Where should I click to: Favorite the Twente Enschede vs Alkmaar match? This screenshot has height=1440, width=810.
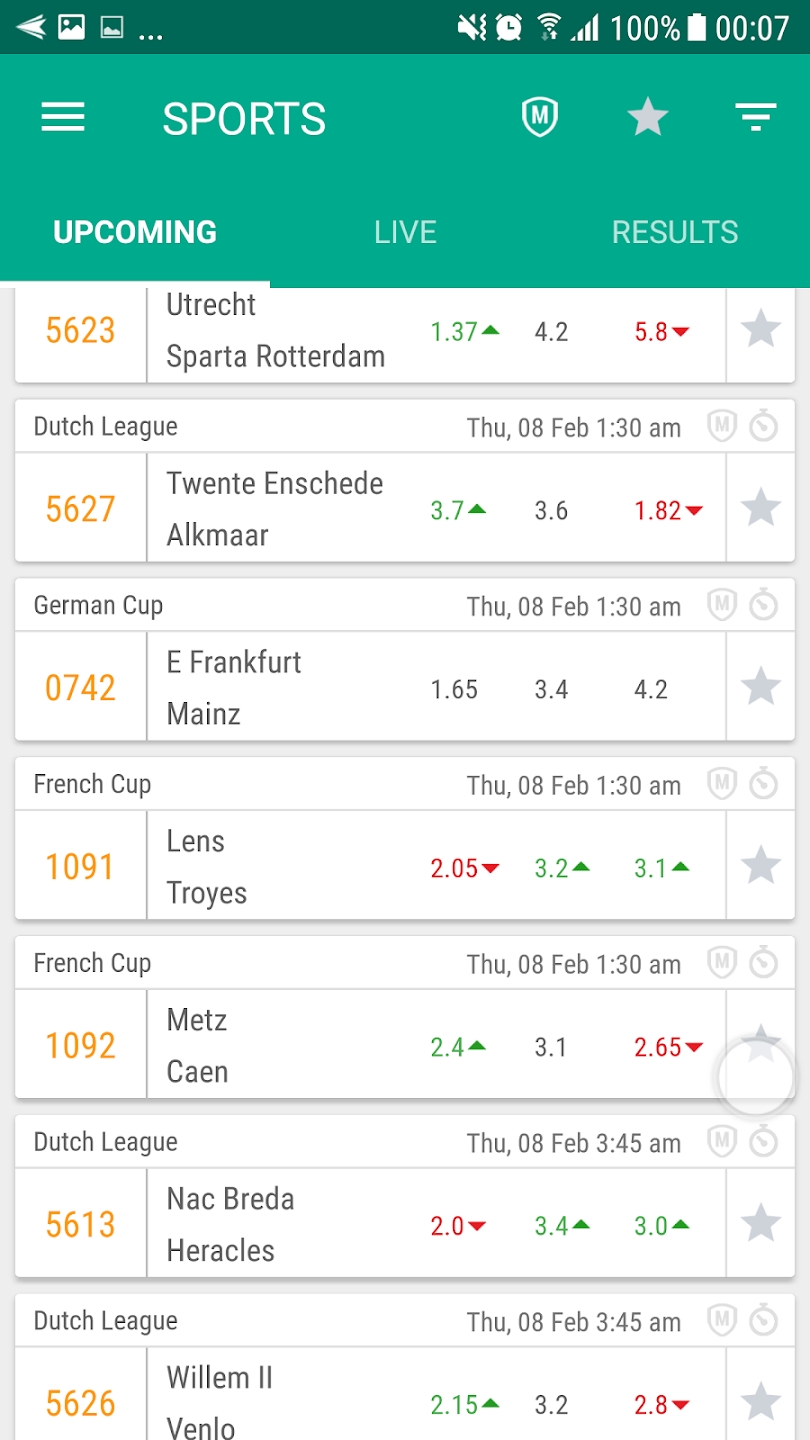pyautogui.click(x=761, y=508)
